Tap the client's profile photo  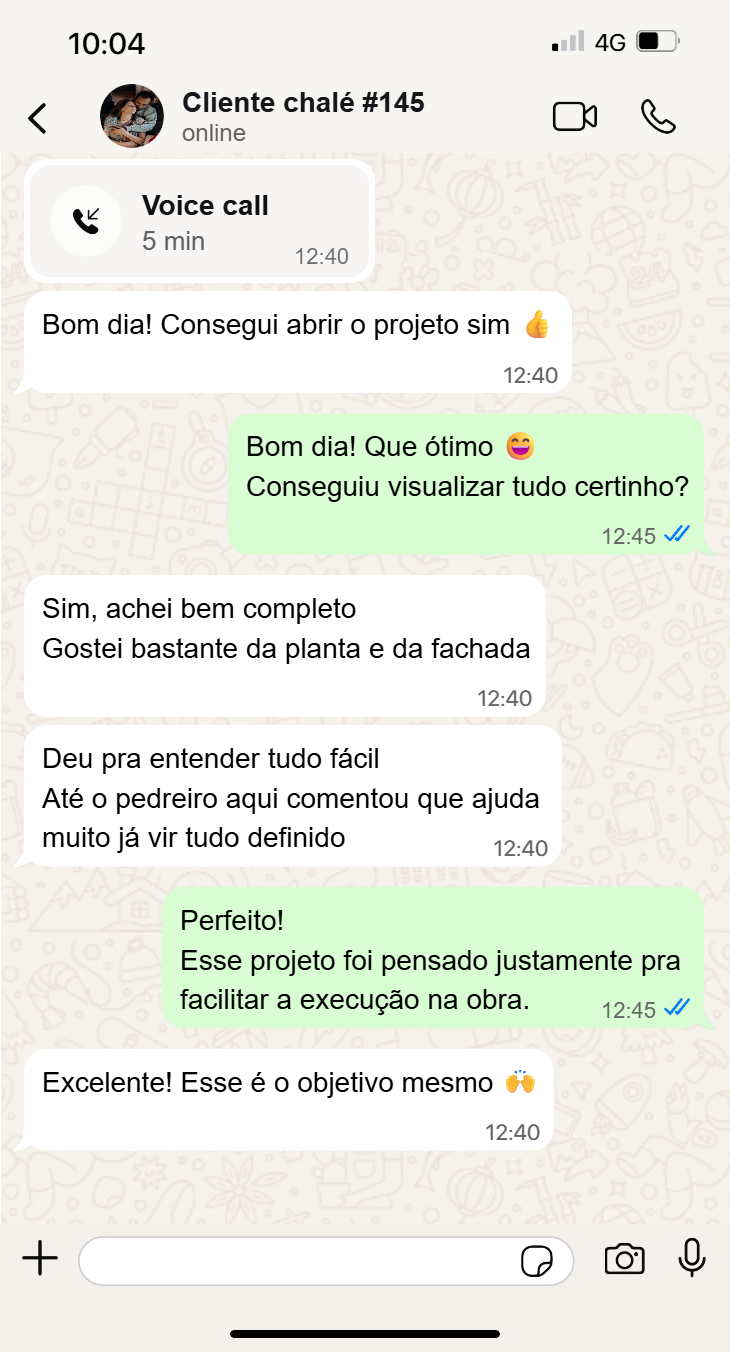[x=132, y=117]
